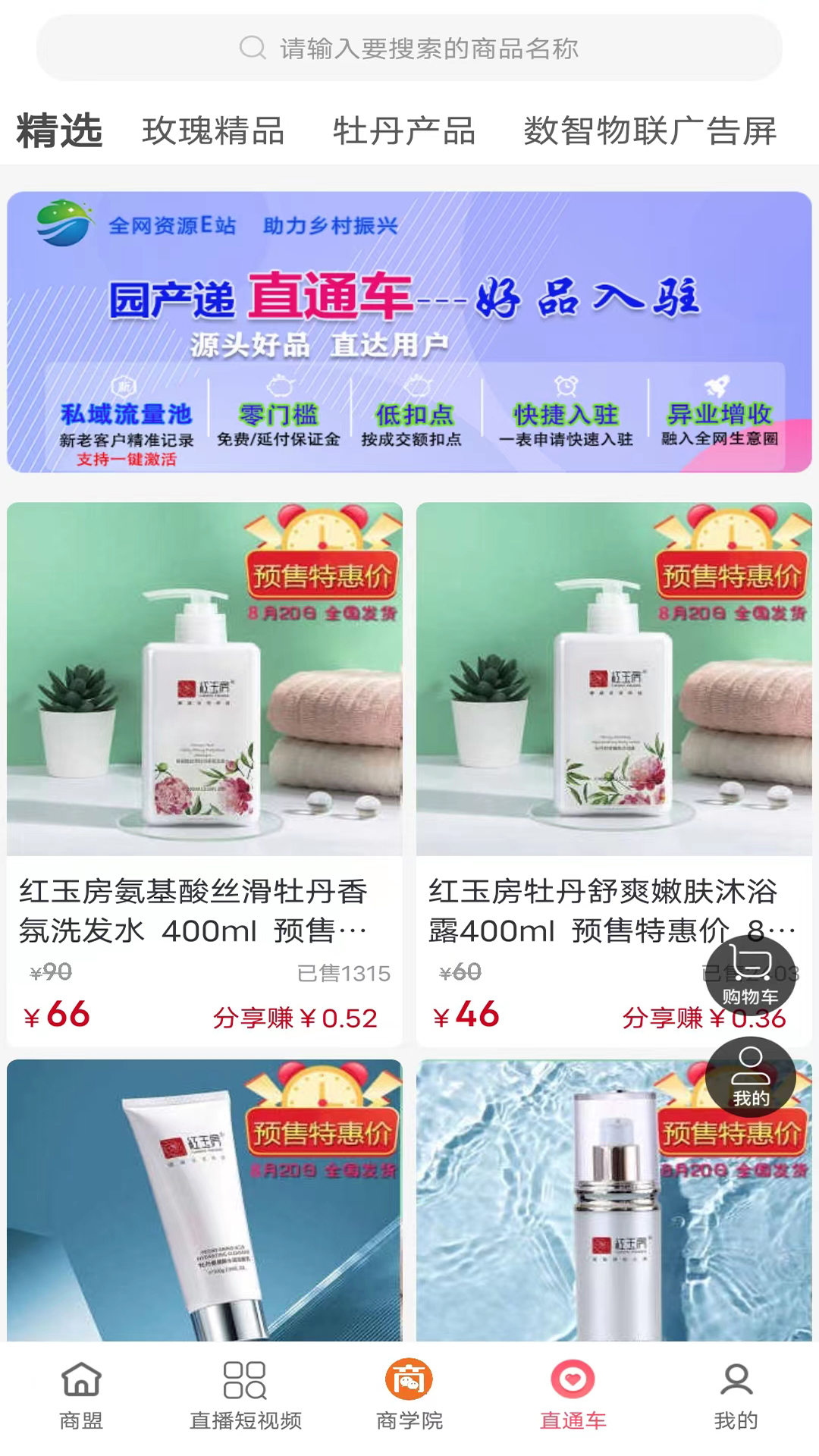Image resolution: width=819 pixels, height=1456 pixels.
Task: Open the product search box
Action: point(409,49)
